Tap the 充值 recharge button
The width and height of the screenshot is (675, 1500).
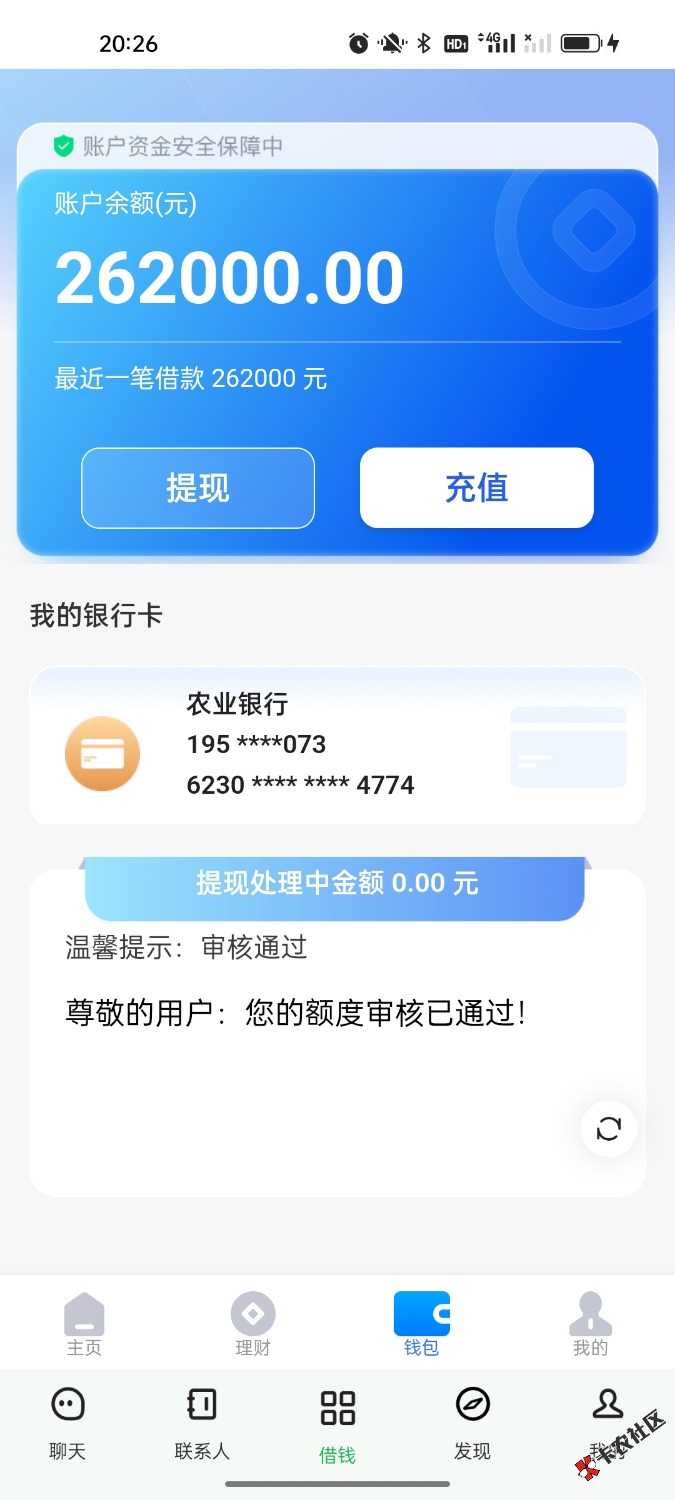pyautogui.click(x=476, y=488)
